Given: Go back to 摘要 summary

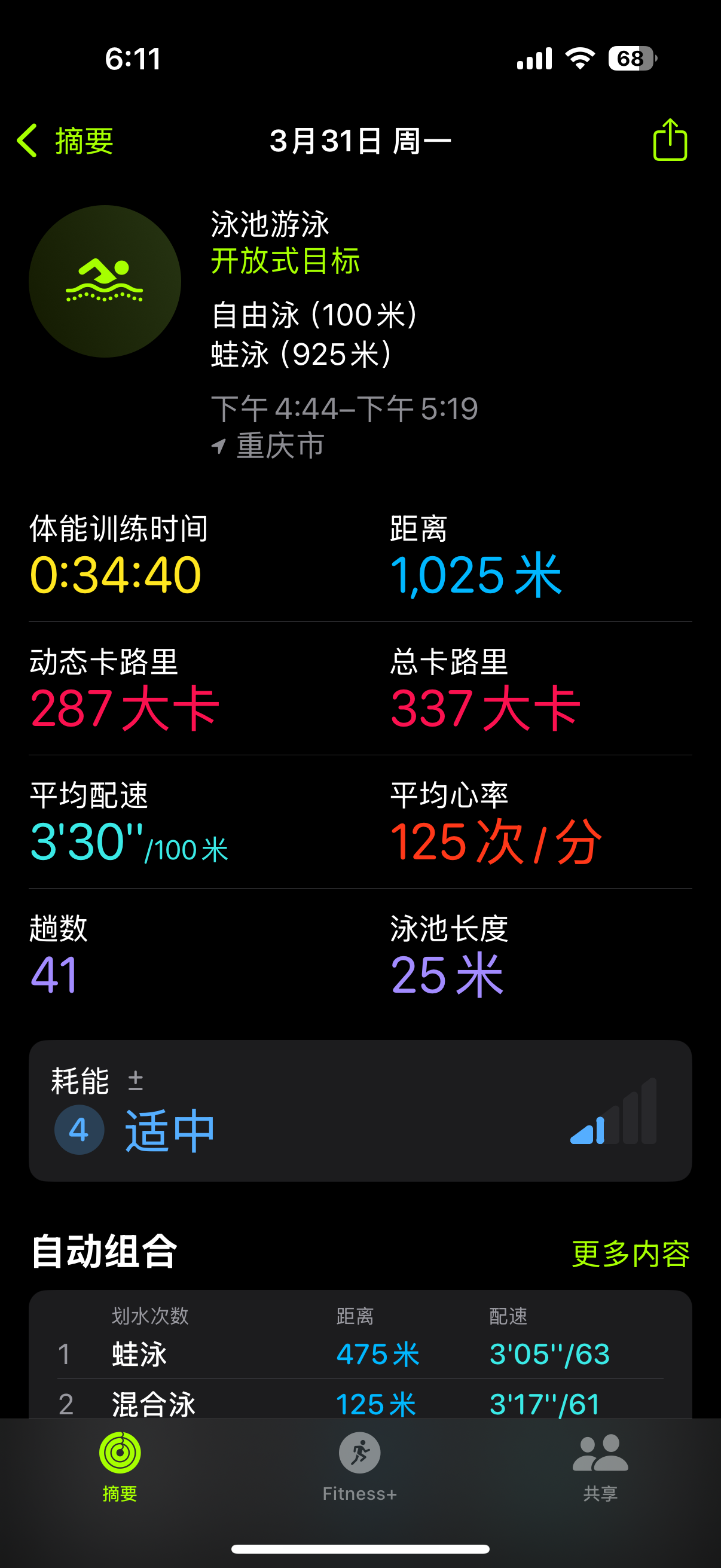Looking at the screenshot, I should point(65,141).
